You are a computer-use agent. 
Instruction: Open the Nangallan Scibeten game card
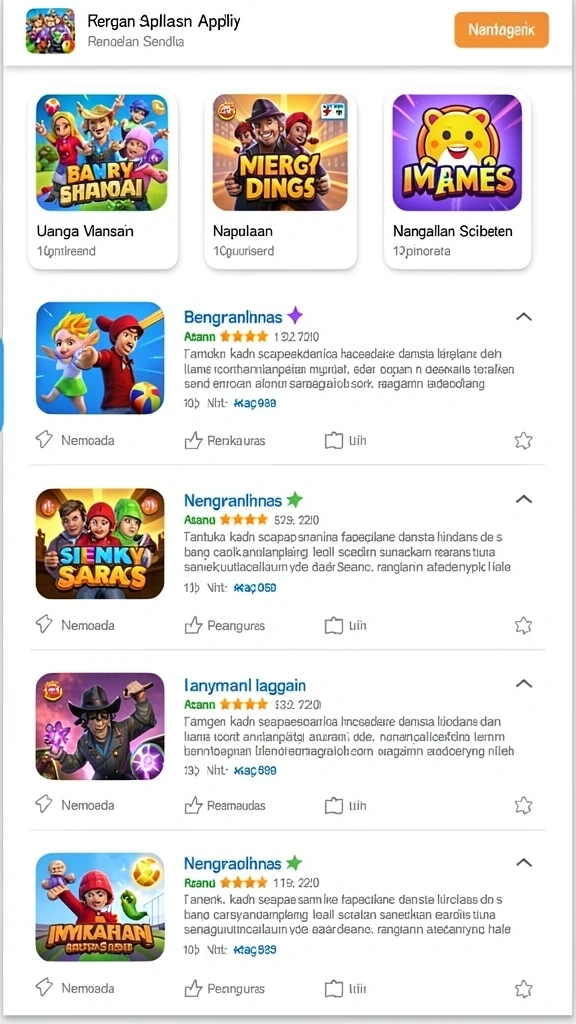point(457,180)
